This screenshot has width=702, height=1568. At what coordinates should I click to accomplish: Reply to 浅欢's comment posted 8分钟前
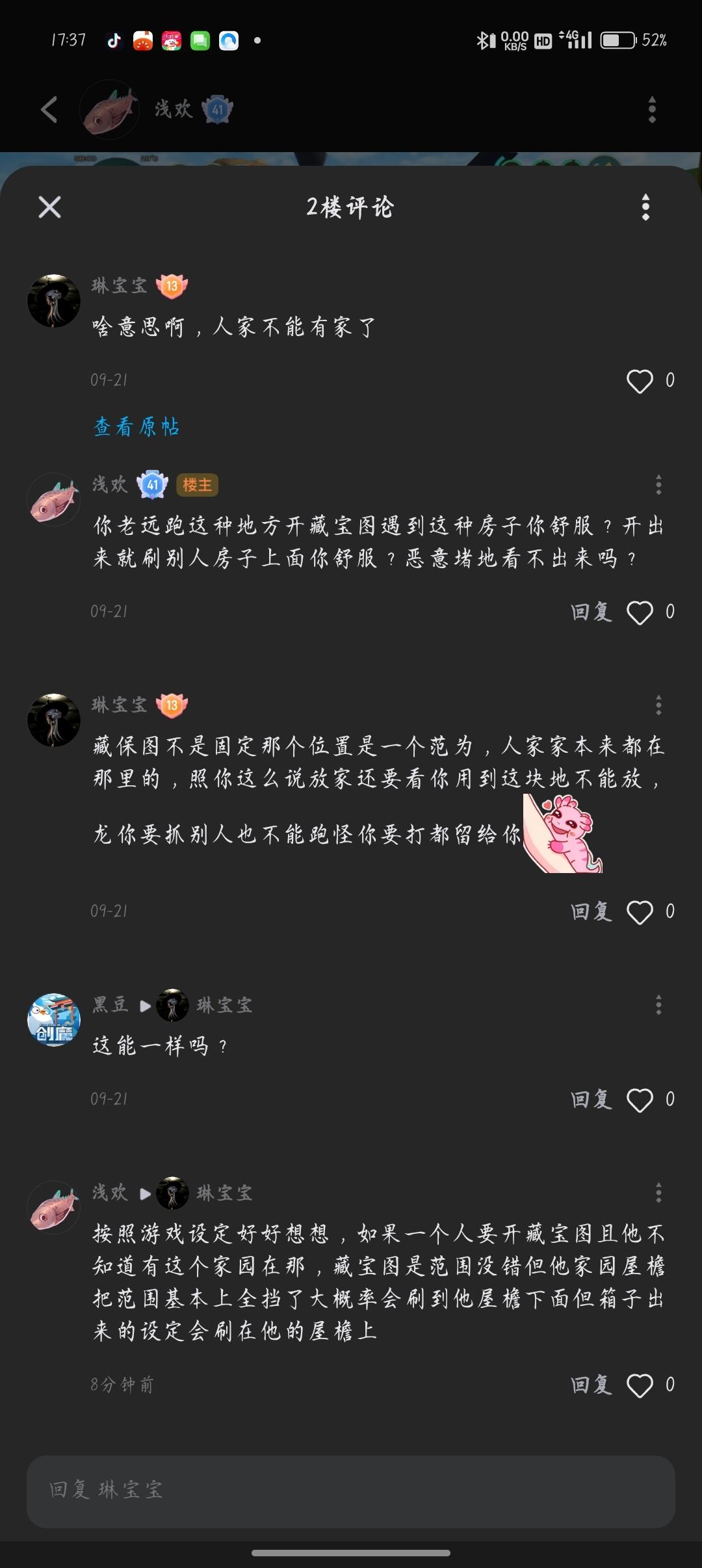[x=591, y=1385]
